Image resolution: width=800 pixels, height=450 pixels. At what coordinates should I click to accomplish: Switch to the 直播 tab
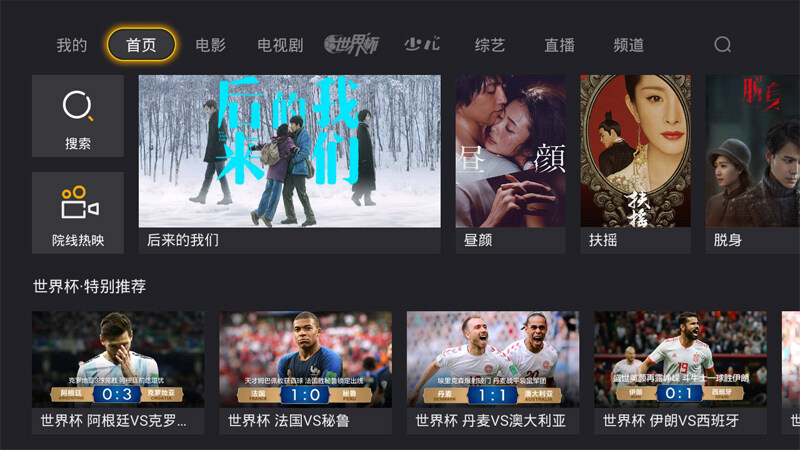[x=559, y=45]
